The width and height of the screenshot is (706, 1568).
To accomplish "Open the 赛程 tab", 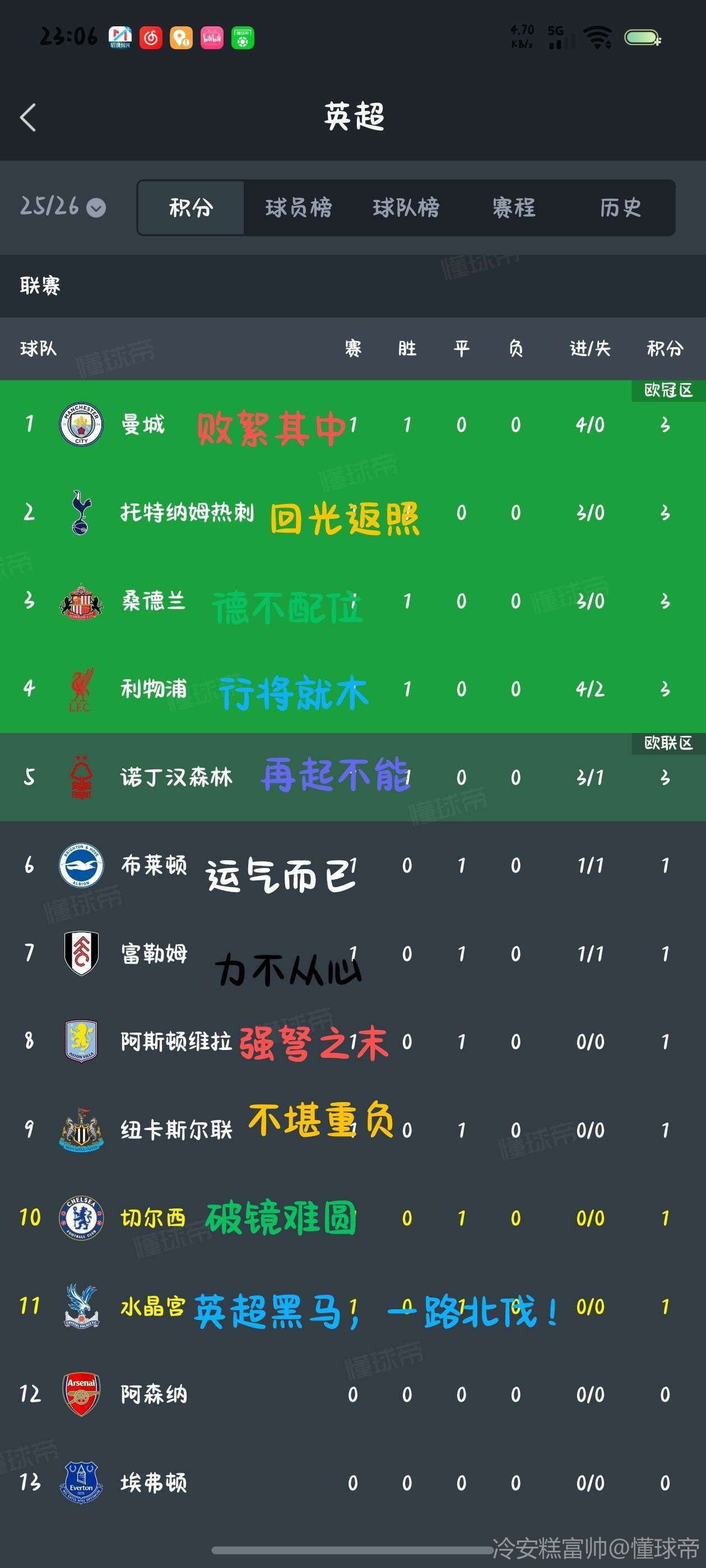I will click(x=513, y=208).
